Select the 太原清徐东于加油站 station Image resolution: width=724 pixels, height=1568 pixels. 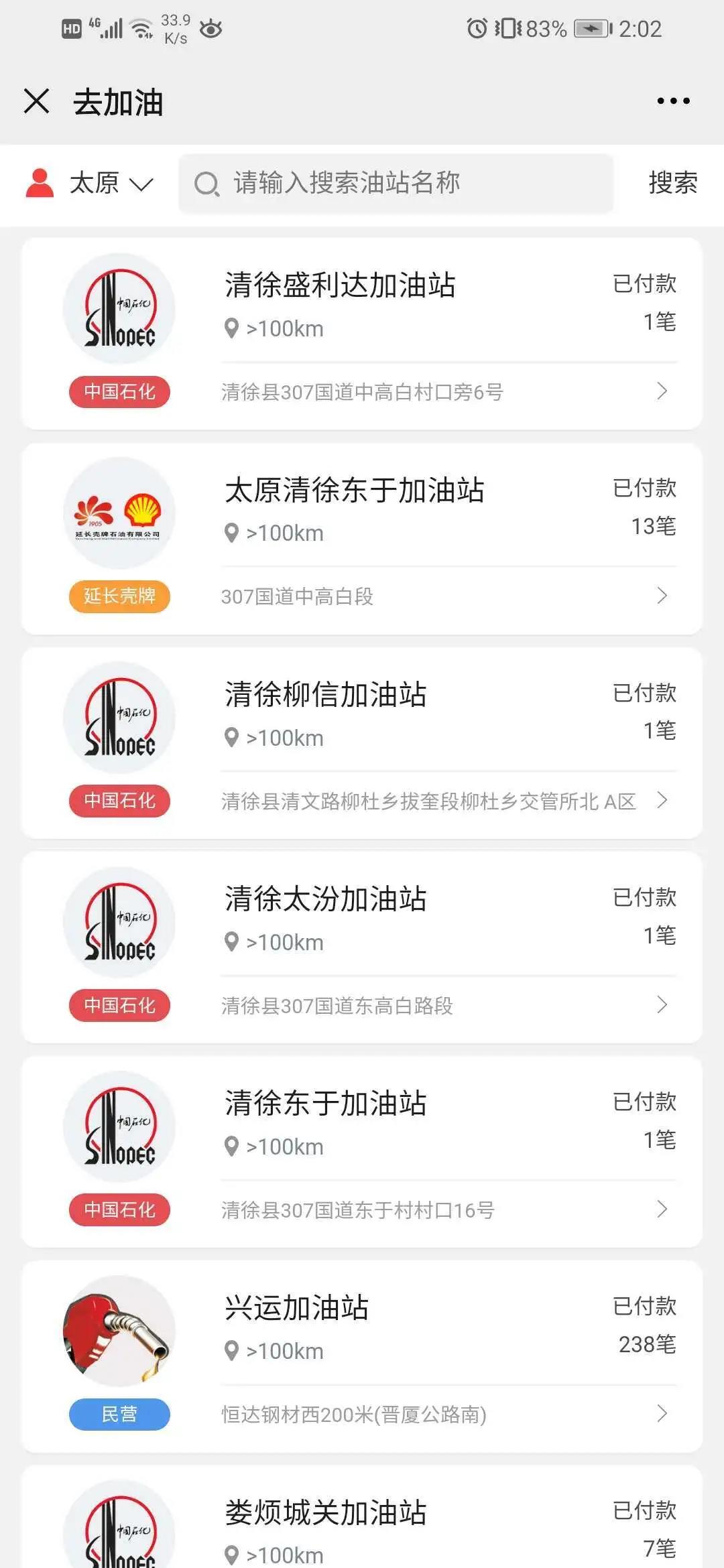[362, 539]
